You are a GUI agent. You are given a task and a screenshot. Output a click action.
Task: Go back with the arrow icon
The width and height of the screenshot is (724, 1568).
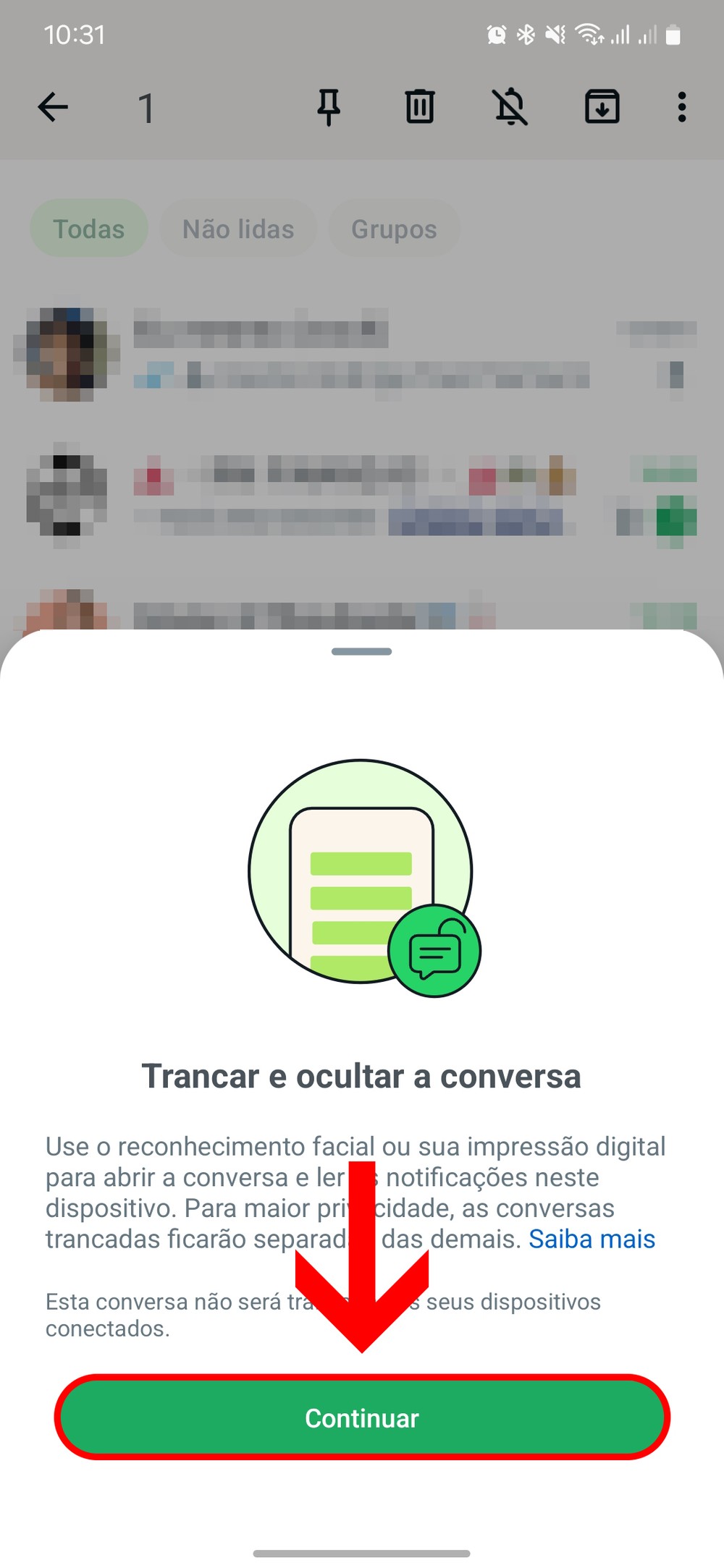coord(53,108)
